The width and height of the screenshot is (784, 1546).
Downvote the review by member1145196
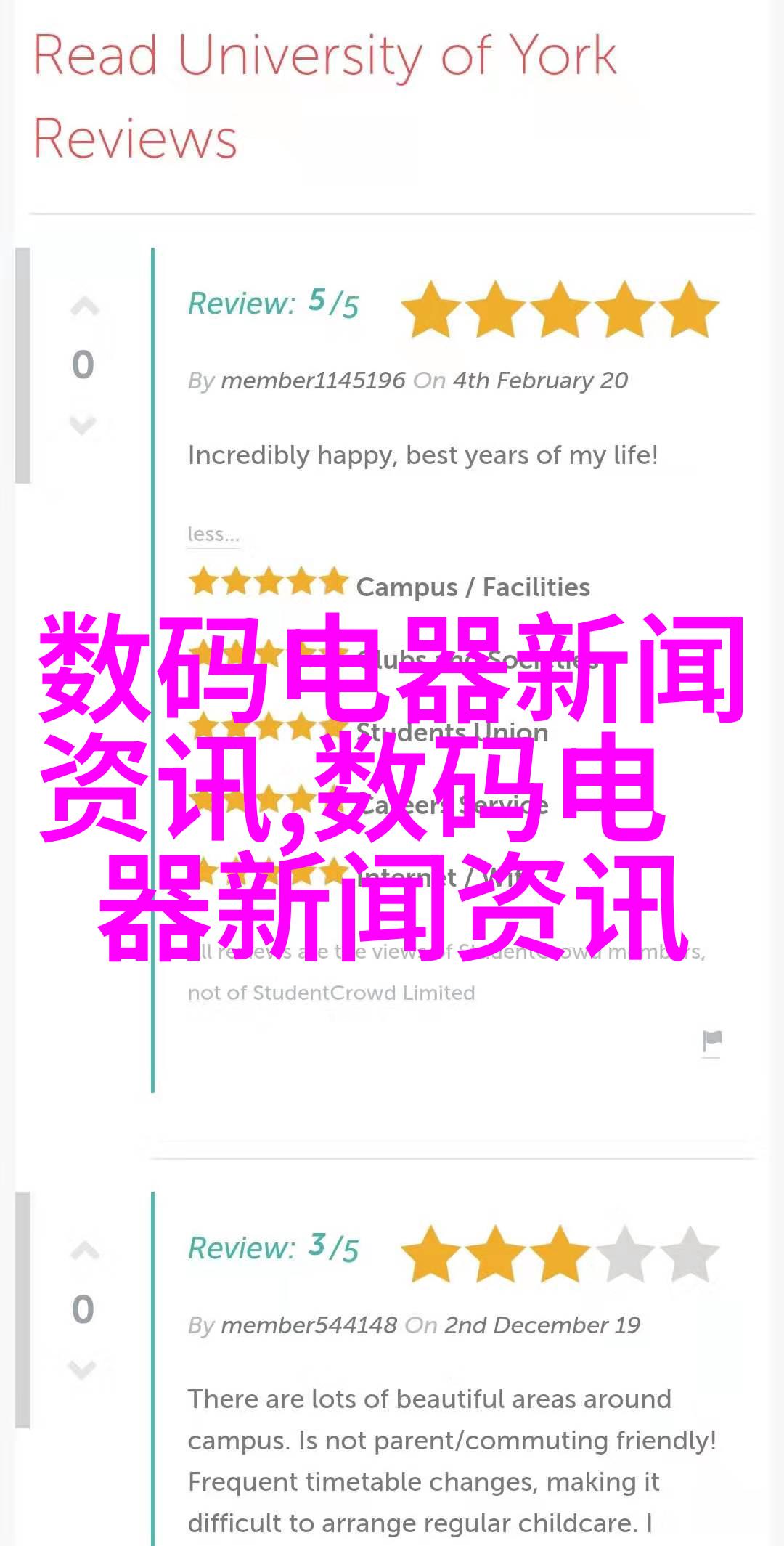(83, 425)
